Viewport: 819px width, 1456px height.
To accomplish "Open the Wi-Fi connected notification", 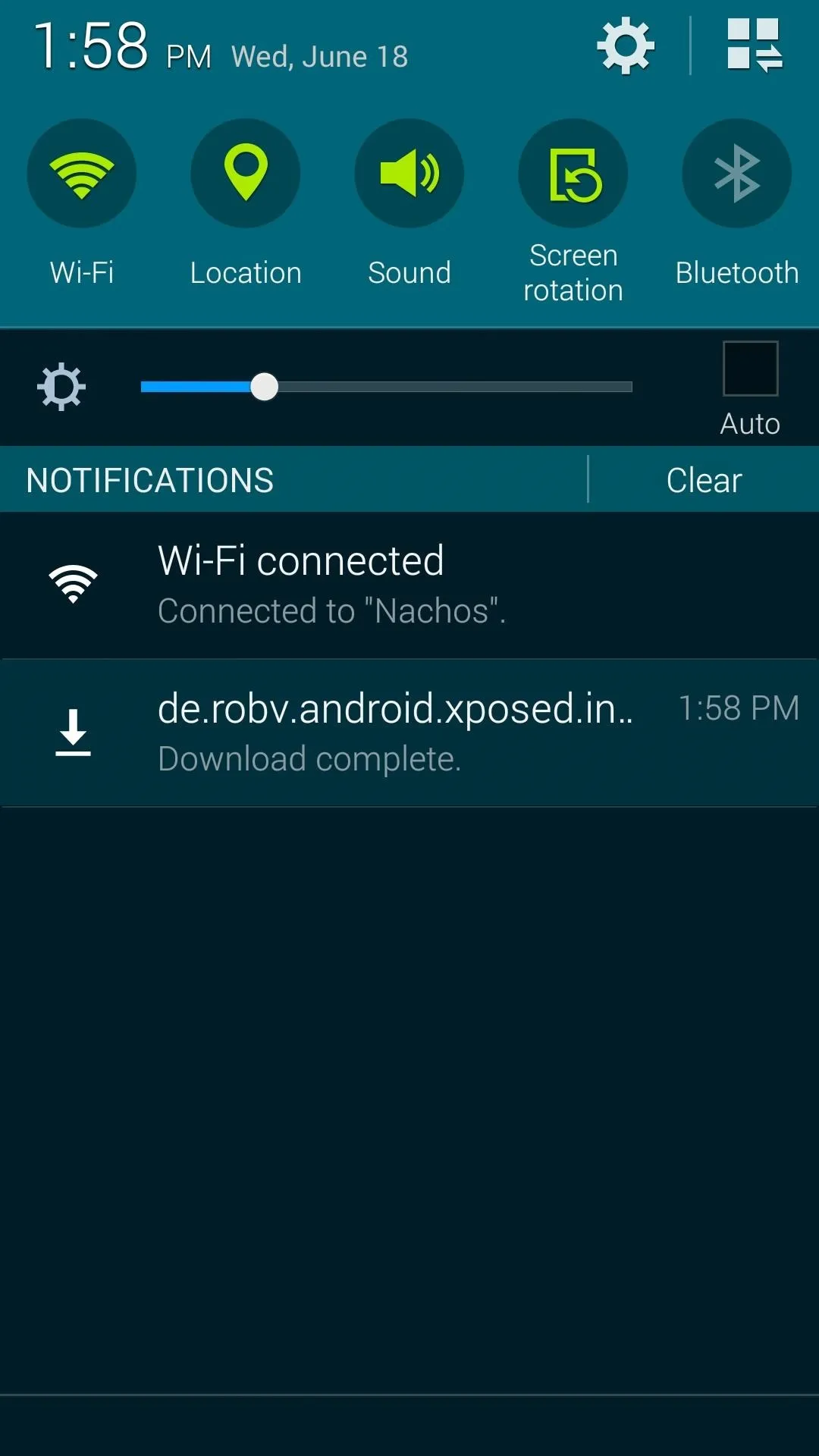I will 409,585.
